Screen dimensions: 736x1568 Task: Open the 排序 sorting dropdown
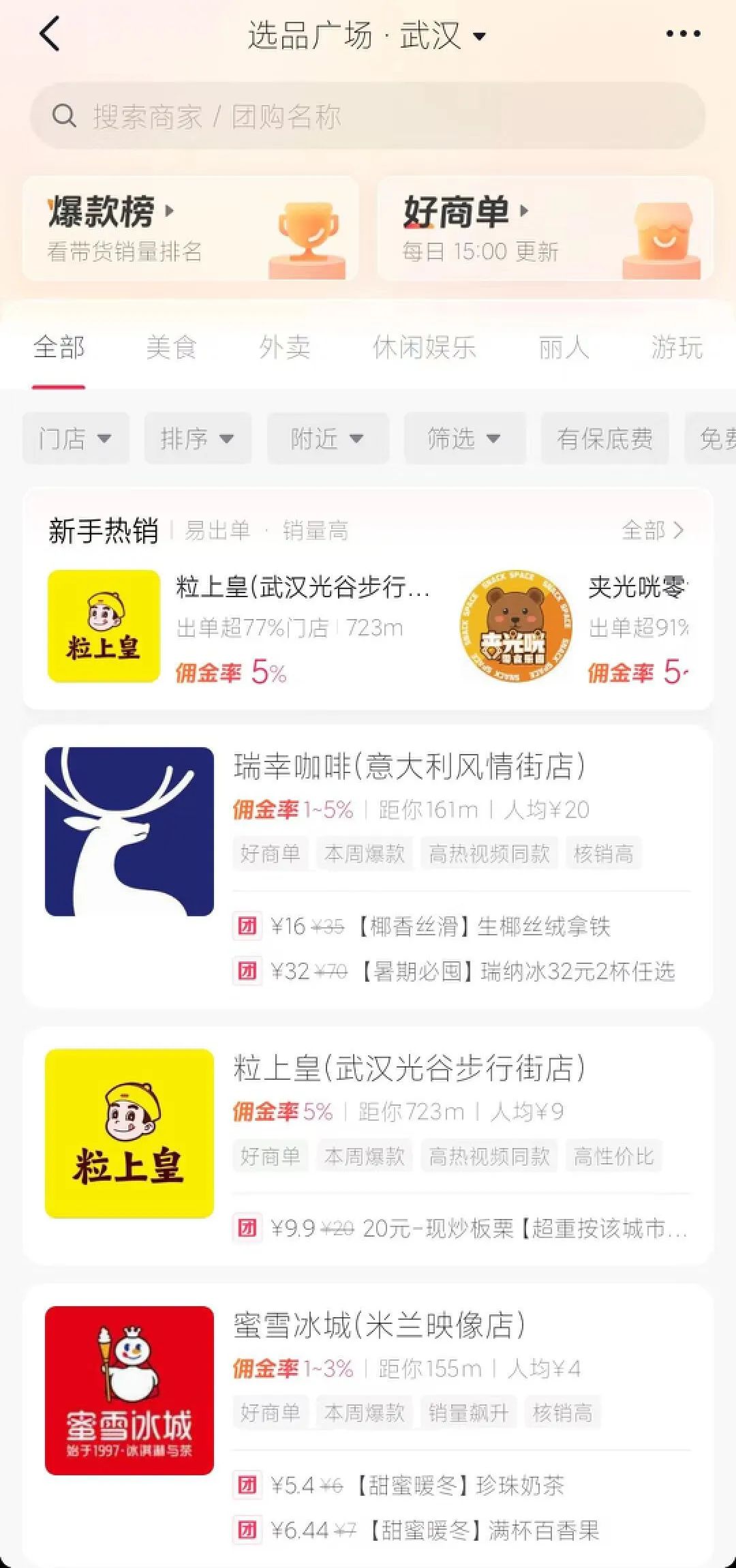point(197,439)
